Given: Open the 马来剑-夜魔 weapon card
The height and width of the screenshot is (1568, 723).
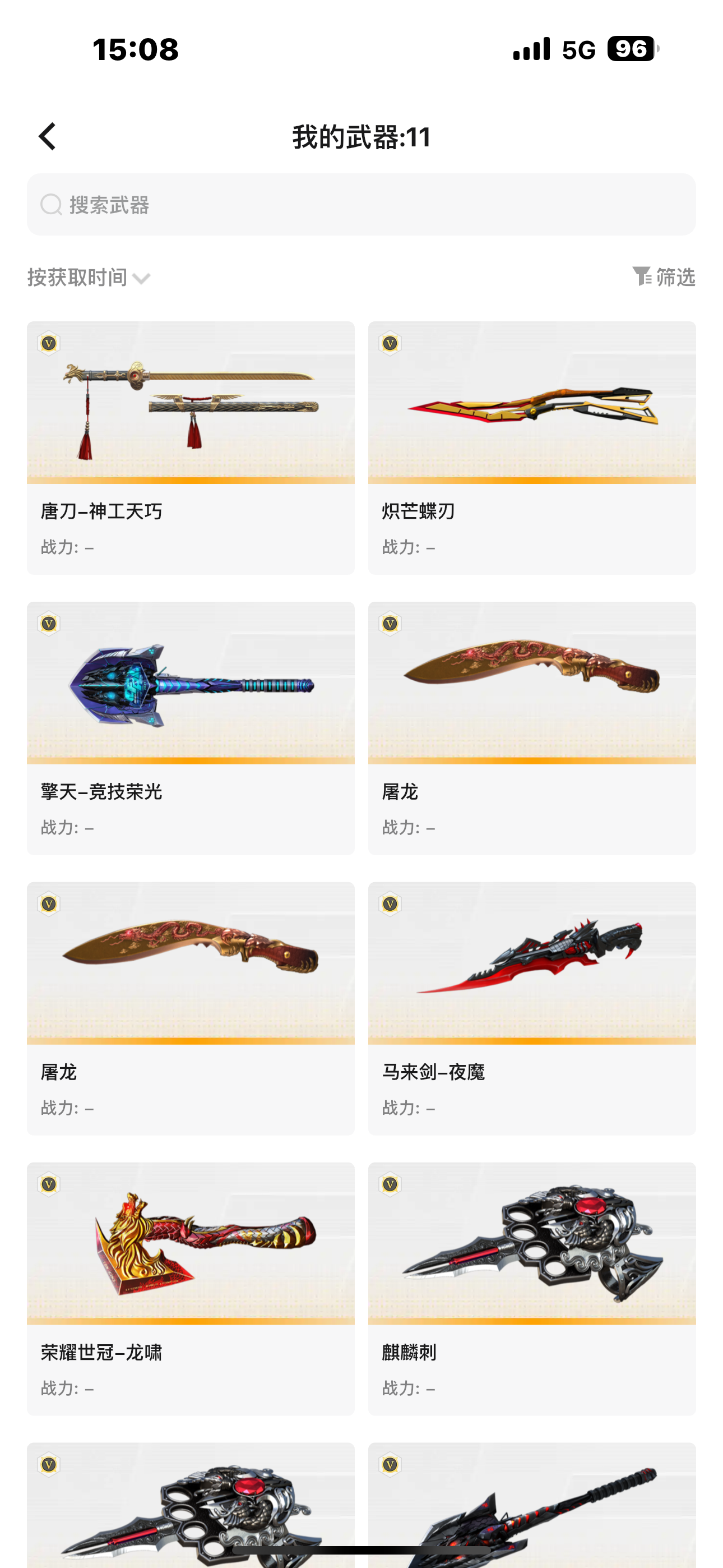Looking at the screenshot, I should 532,1008.
